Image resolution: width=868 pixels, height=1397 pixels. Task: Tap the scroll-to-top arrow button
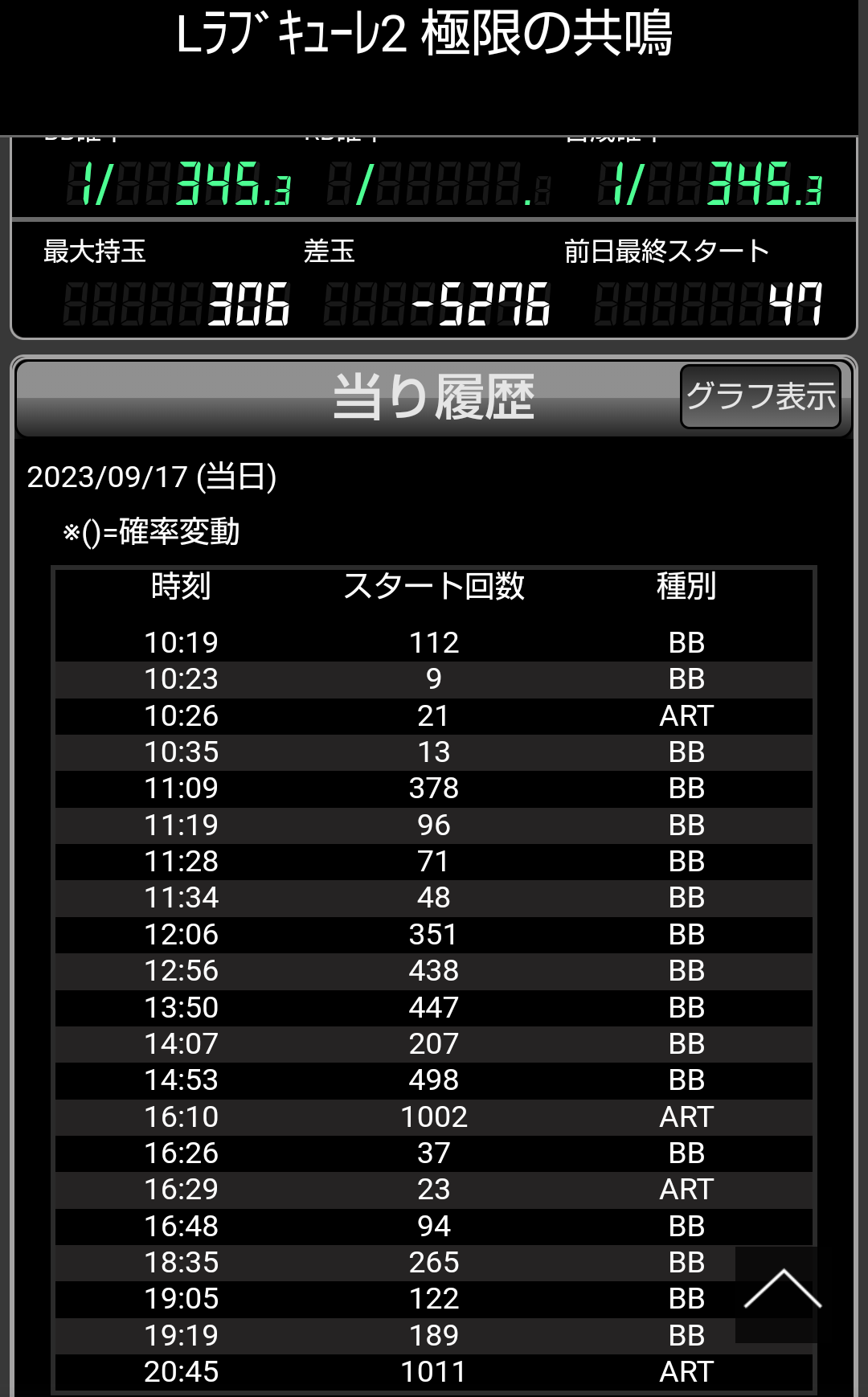[778, 1293]
